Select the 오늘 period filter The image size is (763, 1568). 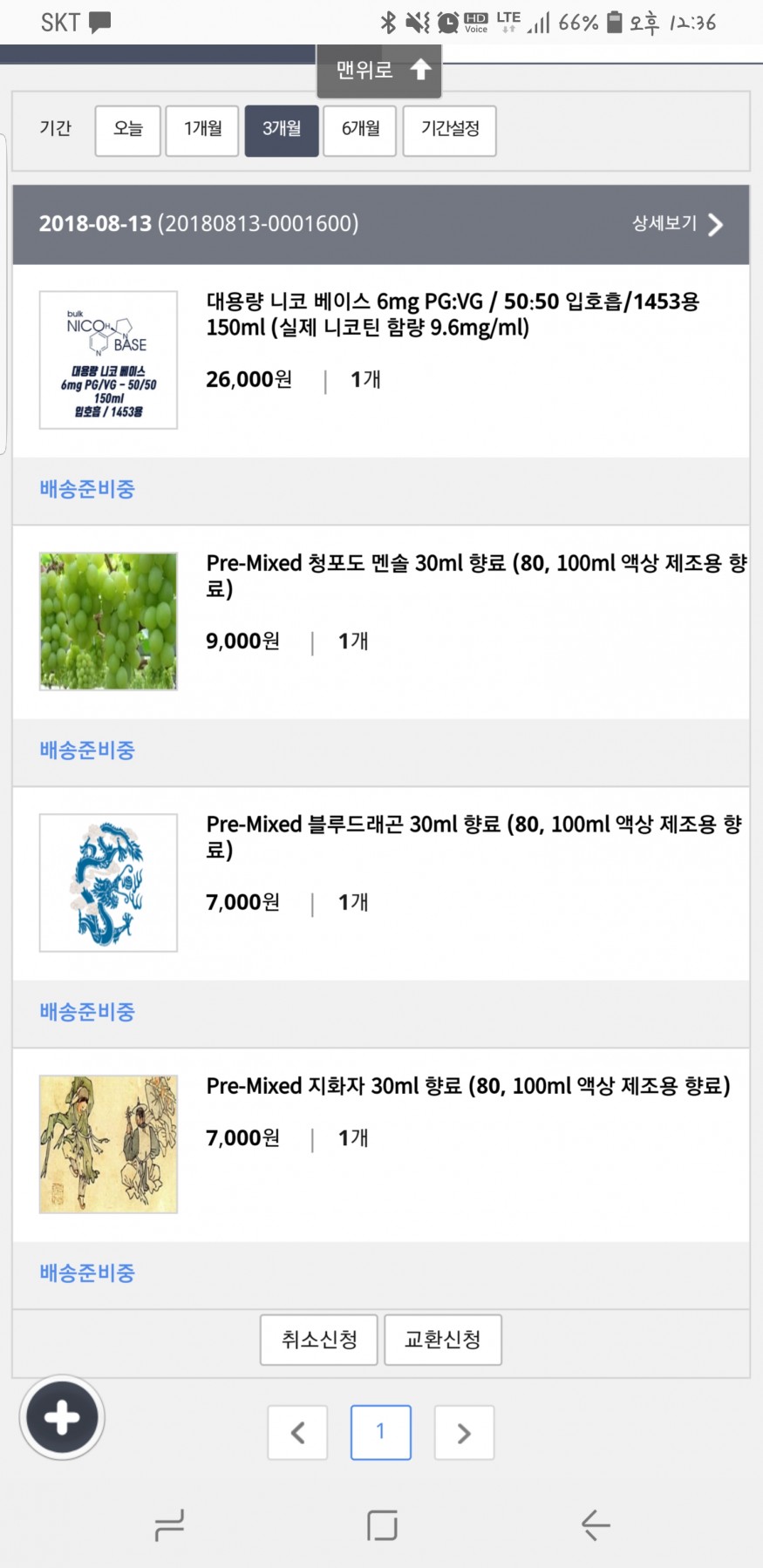click(128, 130)
